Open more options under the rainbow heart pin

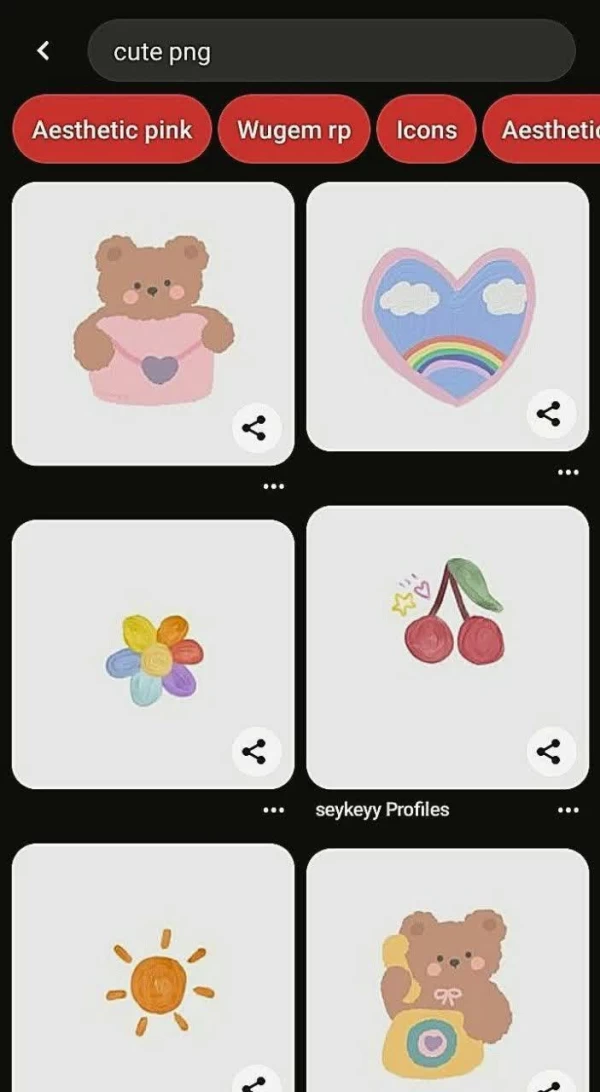pos(568,471)
